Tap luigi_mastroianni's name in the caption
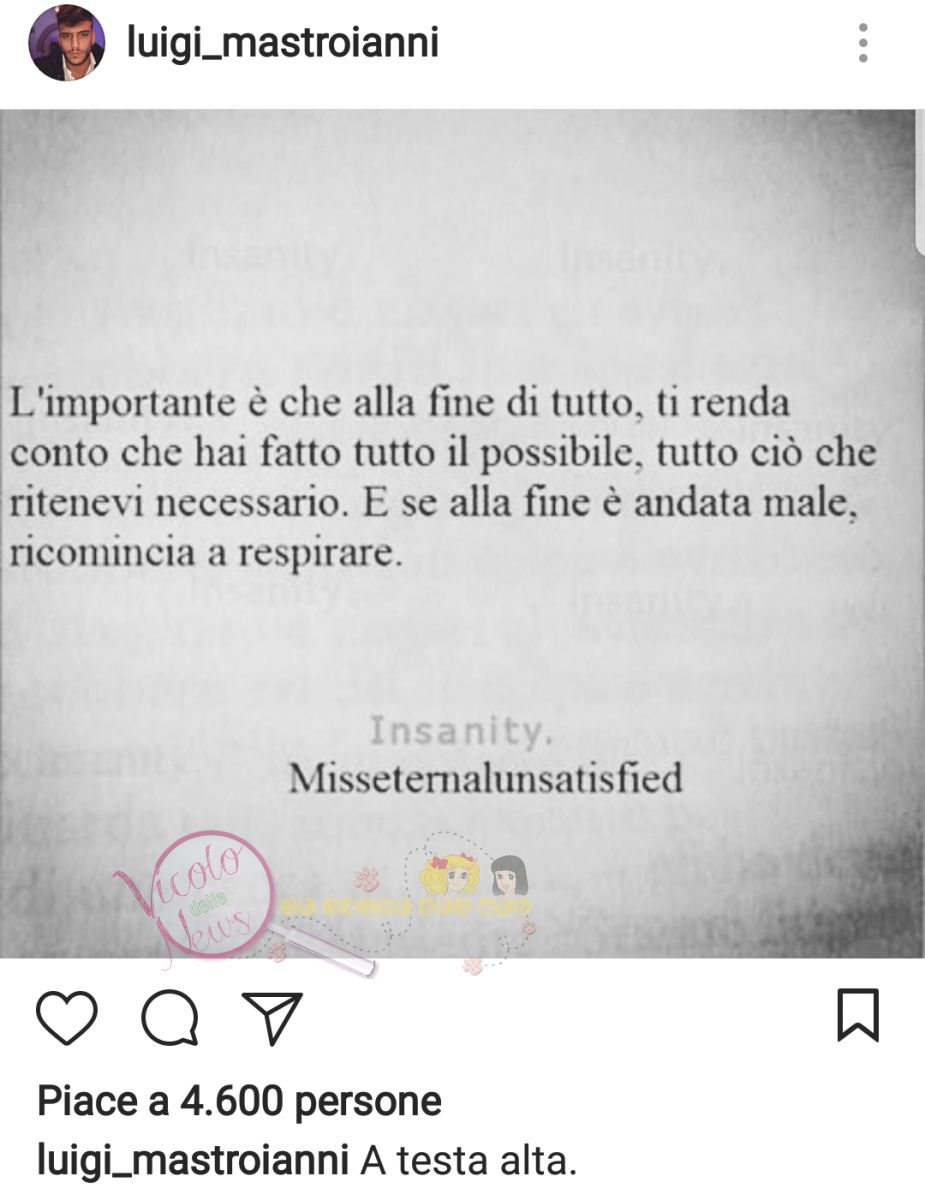925x1200 pixels. click(x=192, y=1161)
